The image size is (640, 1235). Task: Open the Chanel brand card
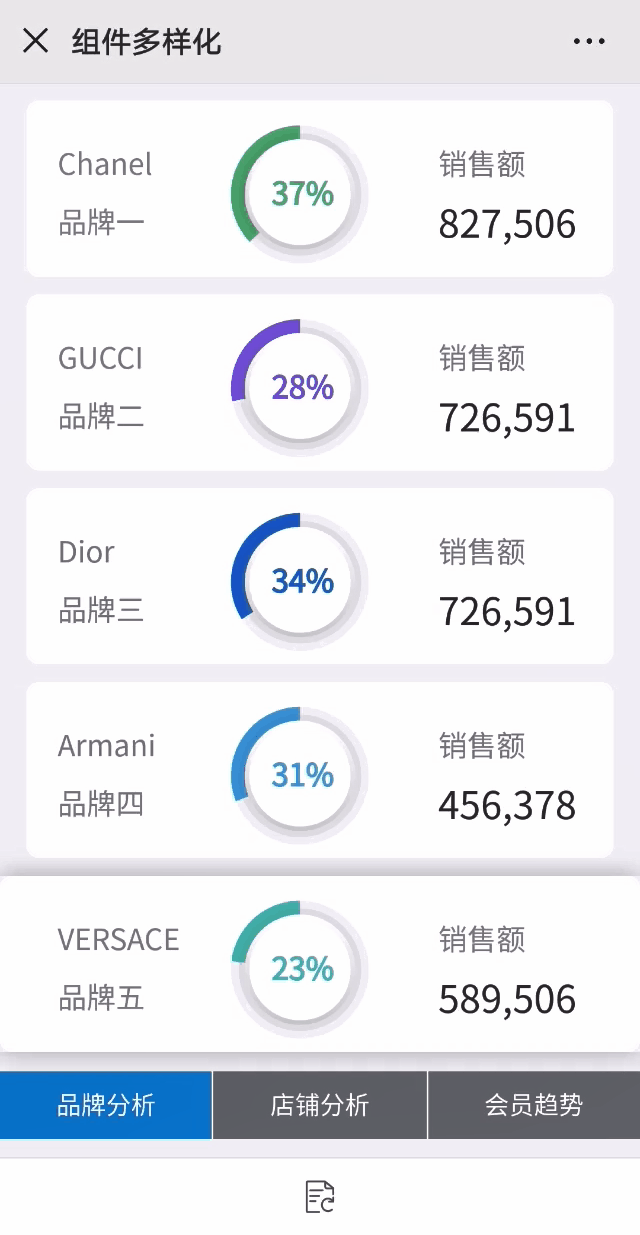pos(319,189)
